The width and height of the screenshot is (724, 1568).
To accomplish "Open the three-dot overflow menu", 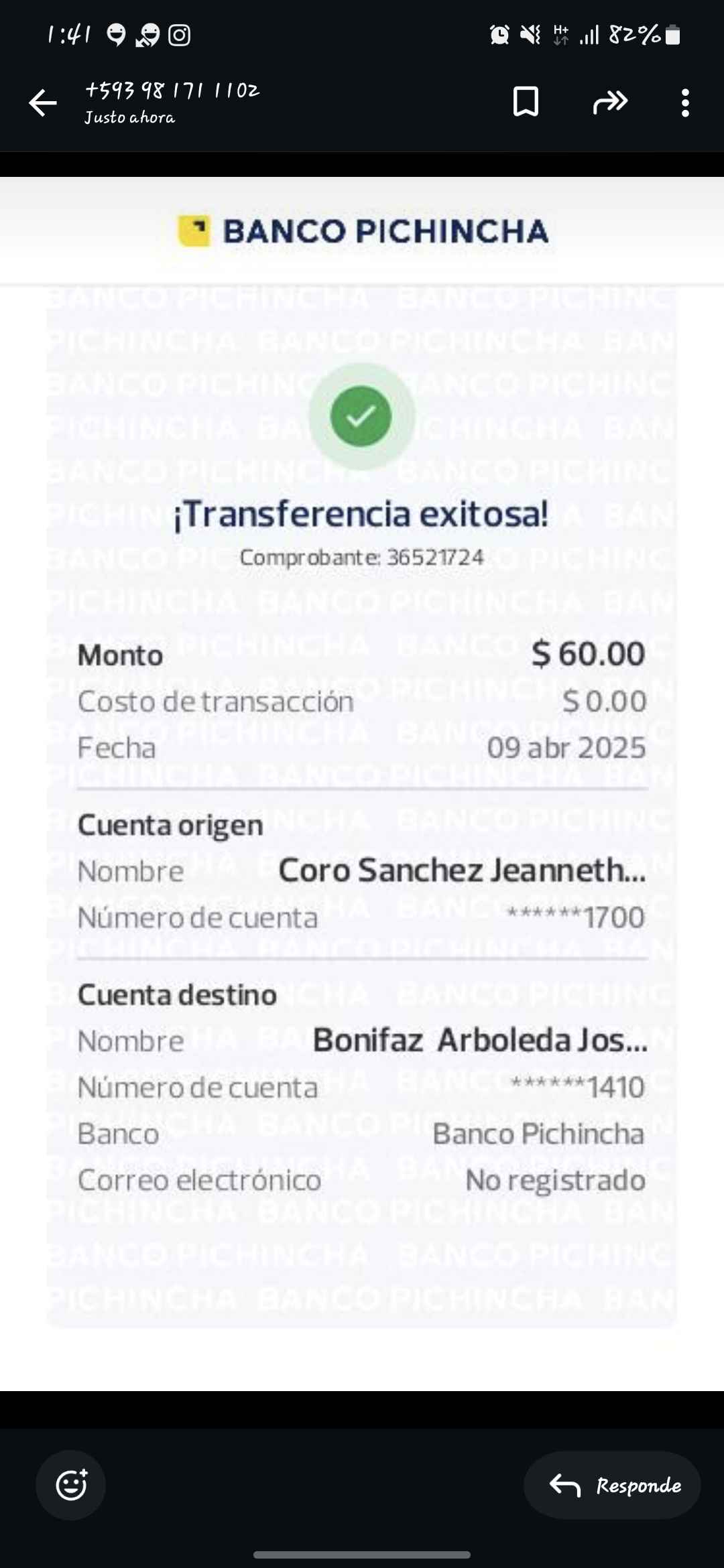I will [x=684, y=103].
